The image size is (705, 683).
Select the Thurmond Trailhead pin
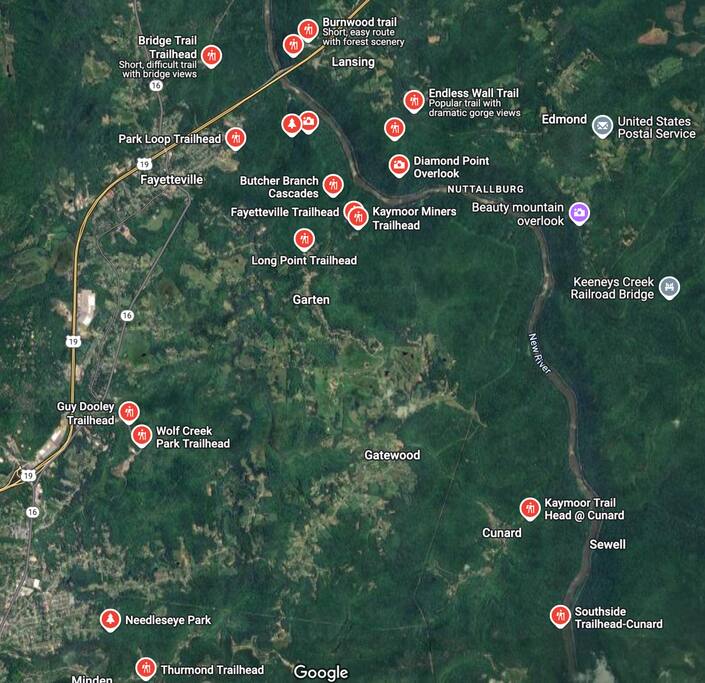(x=145, y=667)
